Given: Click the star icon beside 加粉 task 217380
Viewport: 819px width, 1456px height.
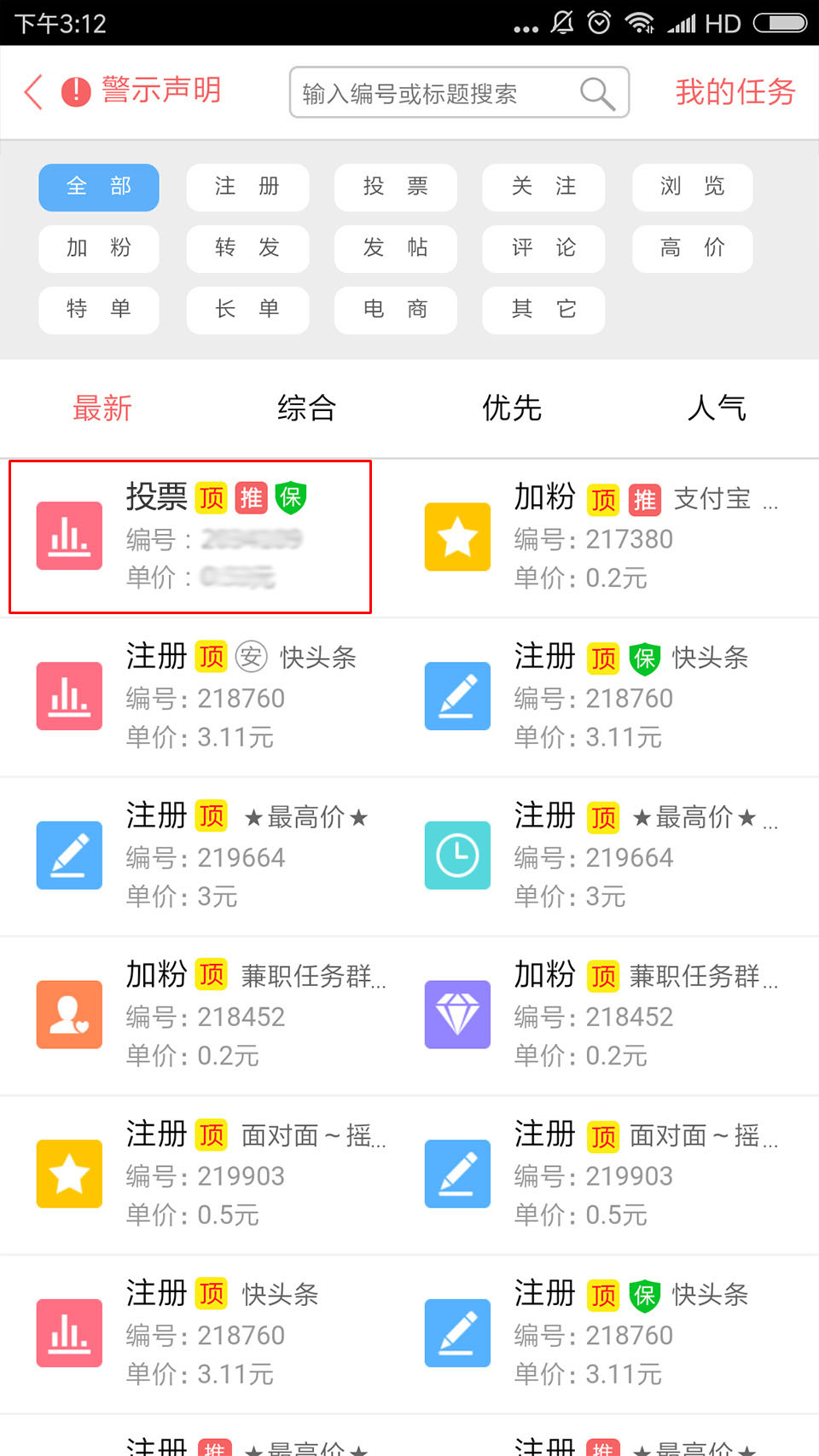Looking at the screenshot, I should pos(457,537).
